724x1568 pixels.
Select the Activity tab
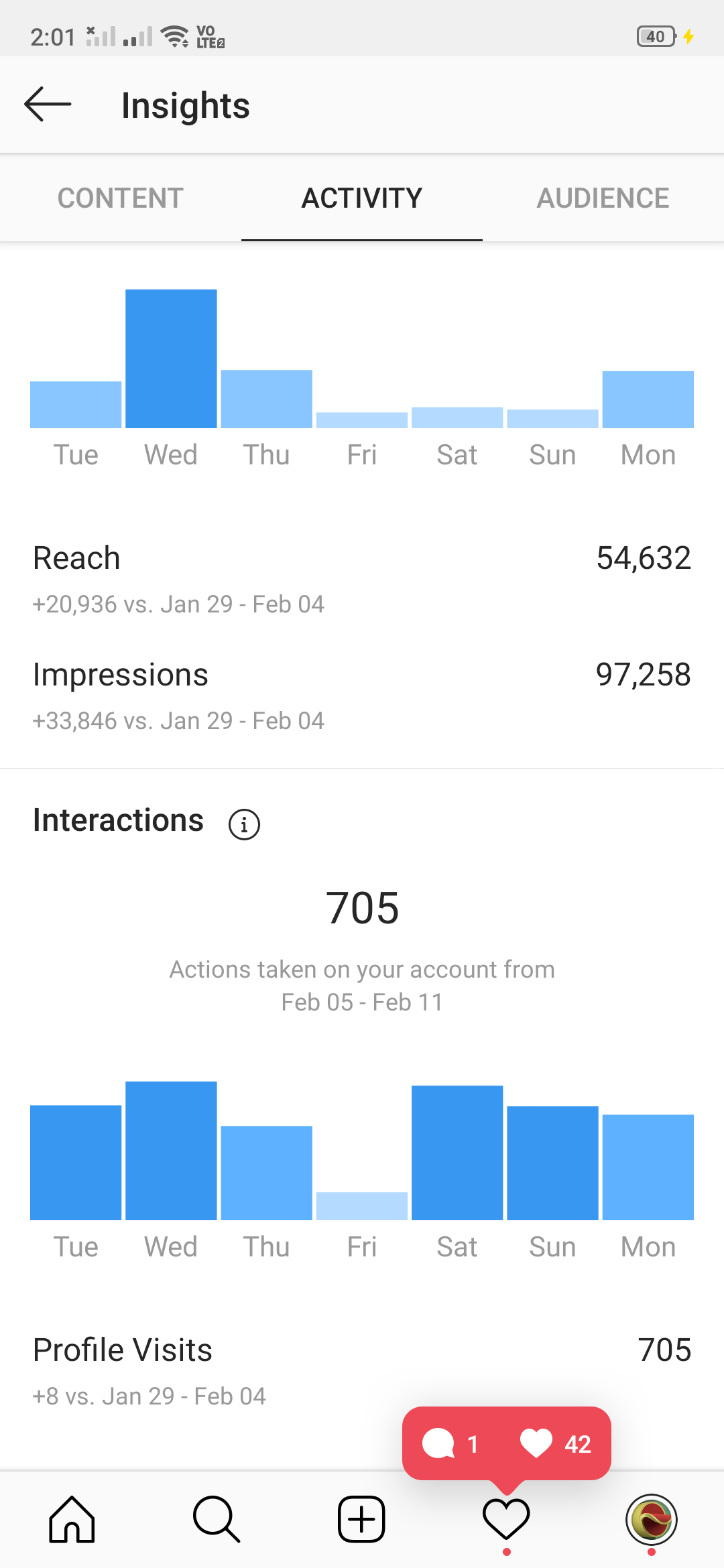coord(362,198)
